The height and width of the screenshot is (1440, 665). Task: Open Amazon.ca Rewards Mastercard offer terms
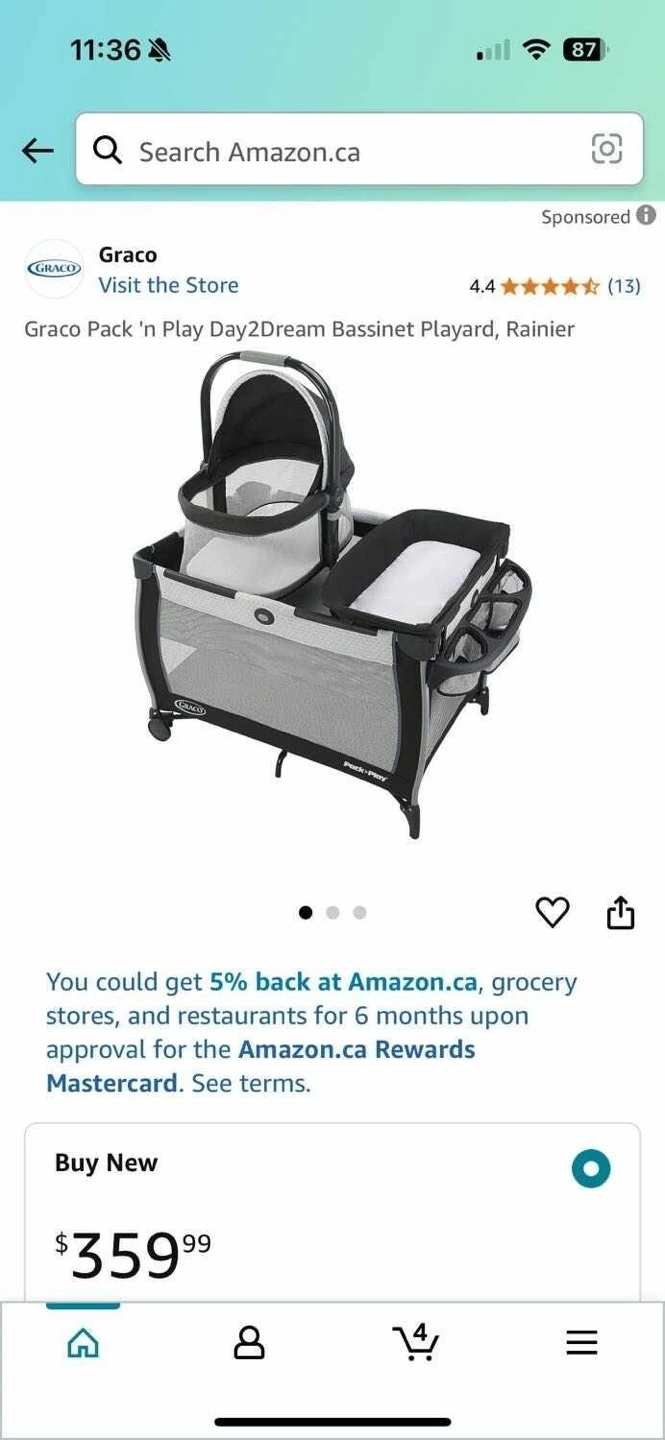pos(250,1083)
